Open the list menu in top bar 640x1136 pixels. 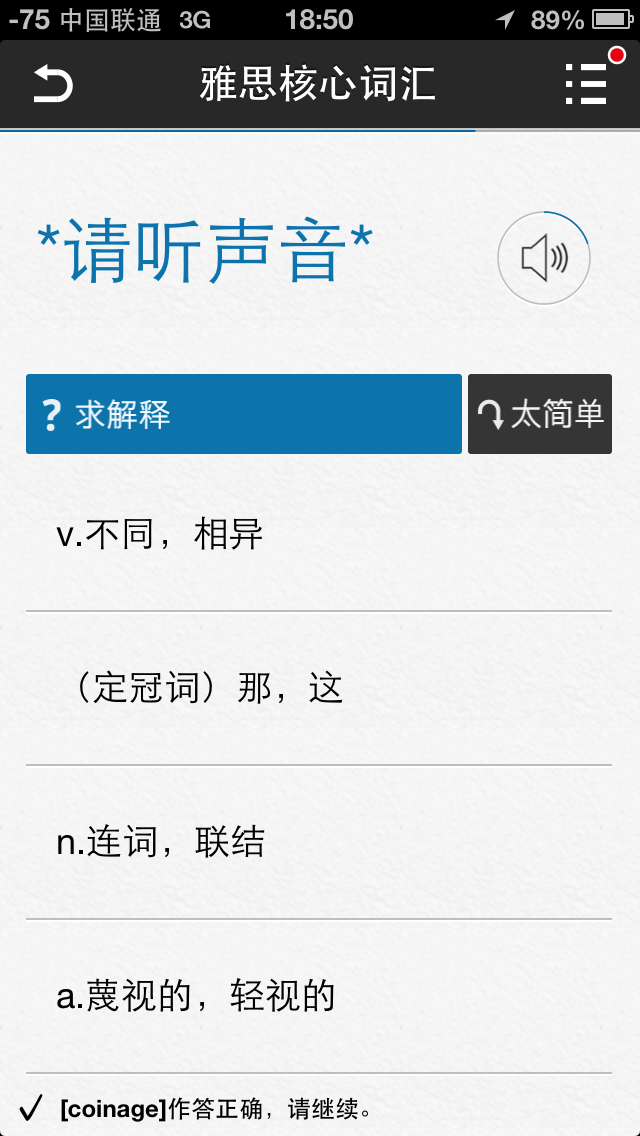pos(587,84)
